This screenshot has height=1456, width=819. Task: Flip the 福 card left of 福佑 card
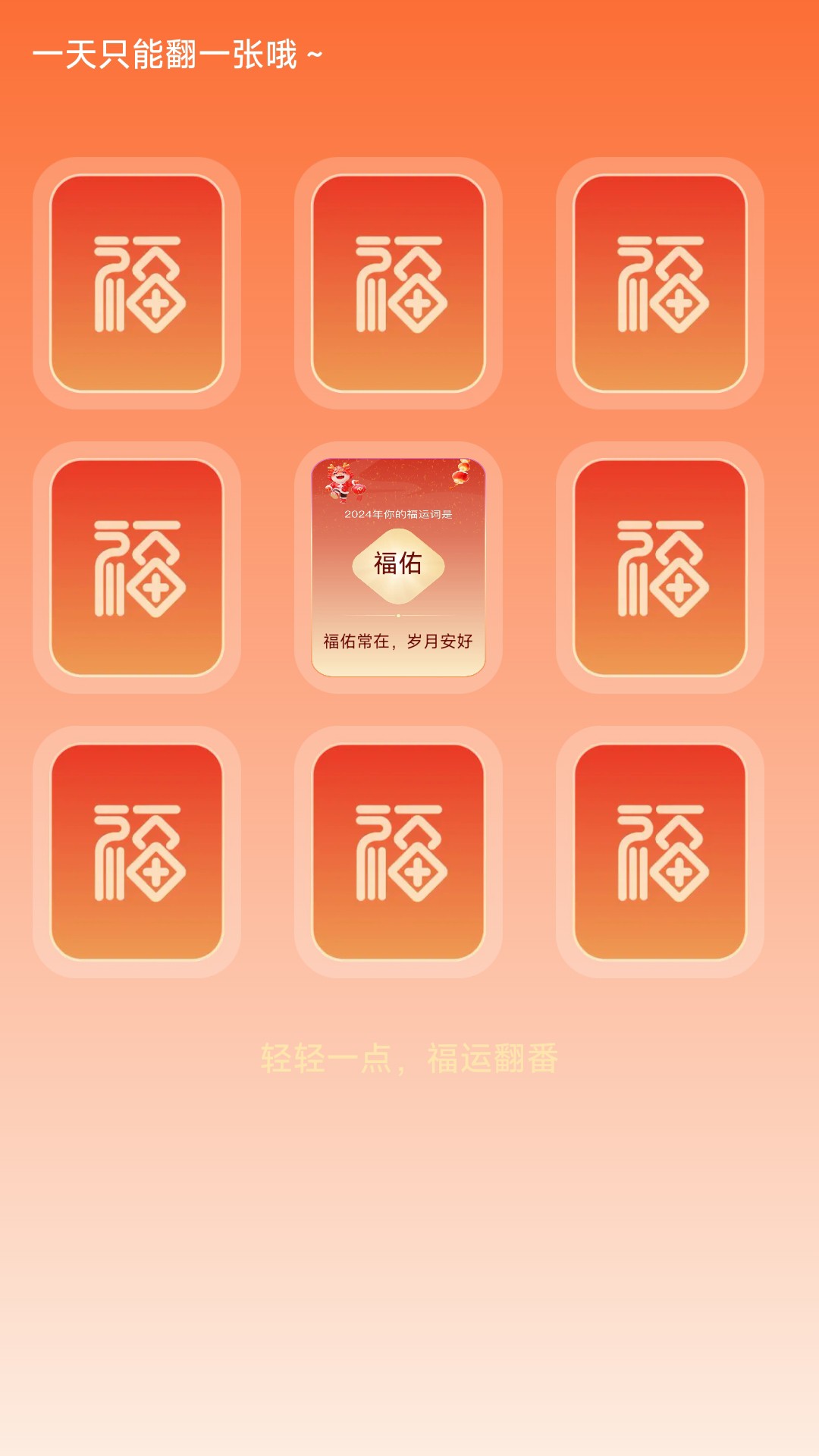136,567
